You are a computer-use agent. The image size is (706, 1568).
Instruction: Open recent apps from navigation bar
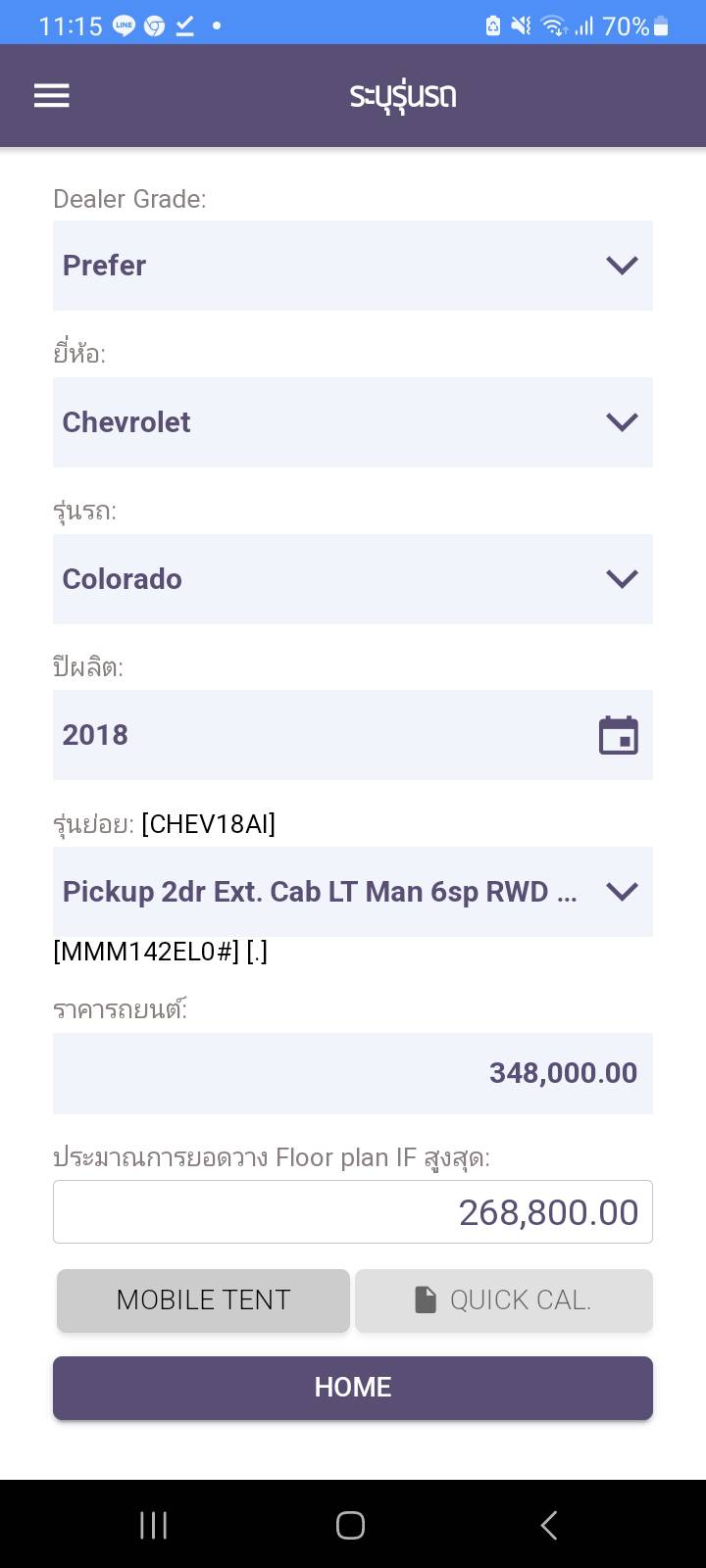pos(154,1525)
